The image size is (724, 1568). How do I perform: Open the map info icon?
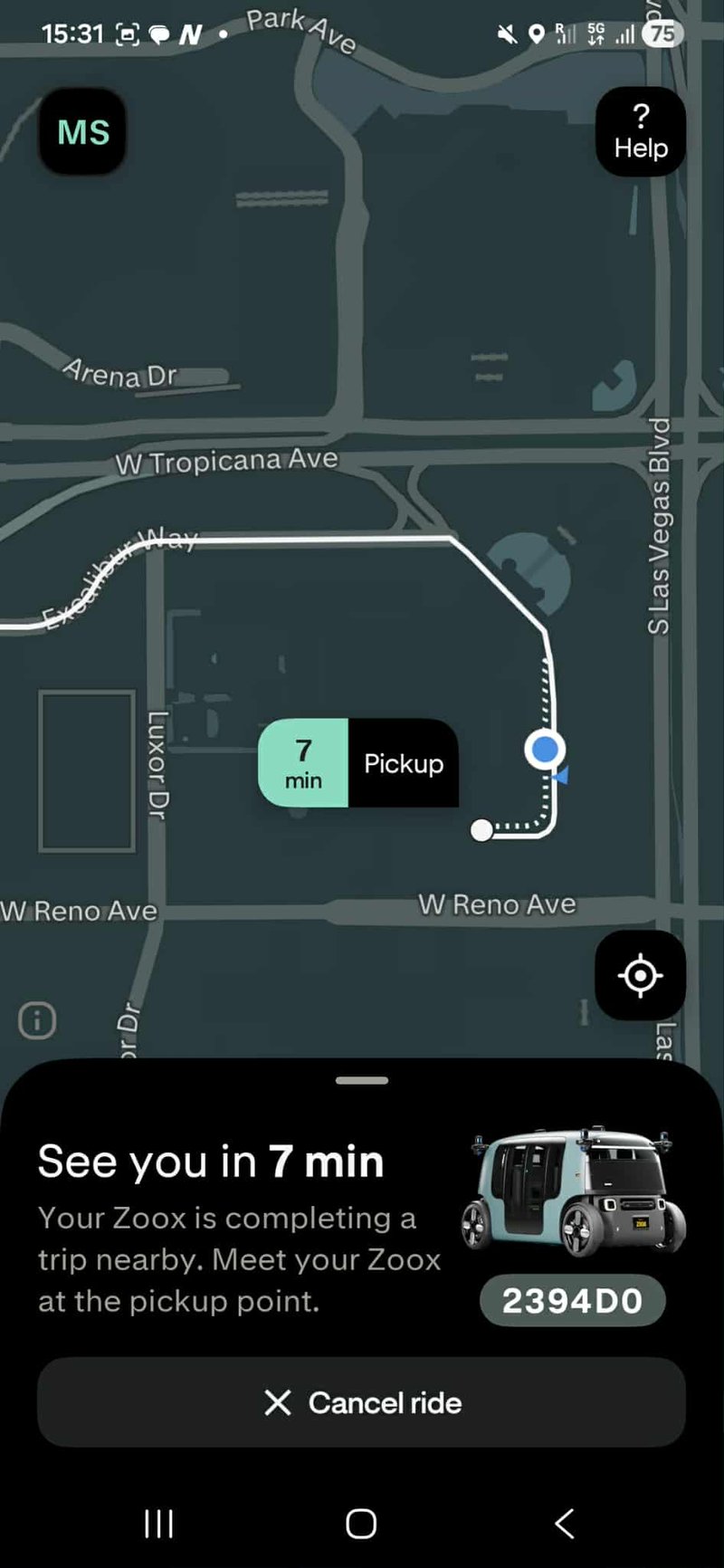pyautogui.click(x=37, y=1020)
